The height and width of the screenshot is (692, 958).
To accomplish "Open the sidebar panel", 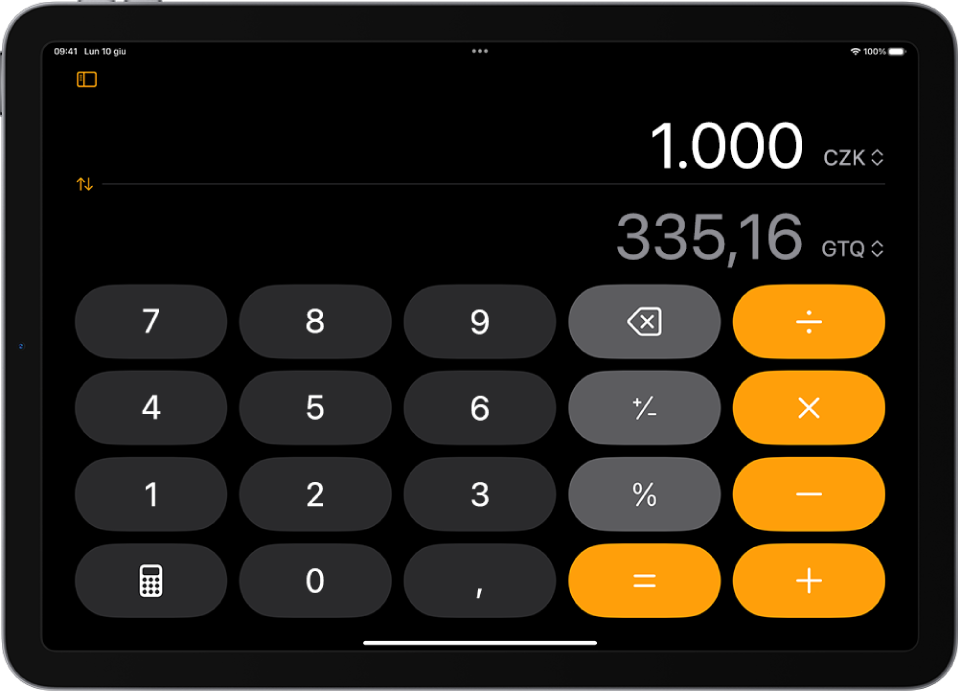I will pos(87,79).
